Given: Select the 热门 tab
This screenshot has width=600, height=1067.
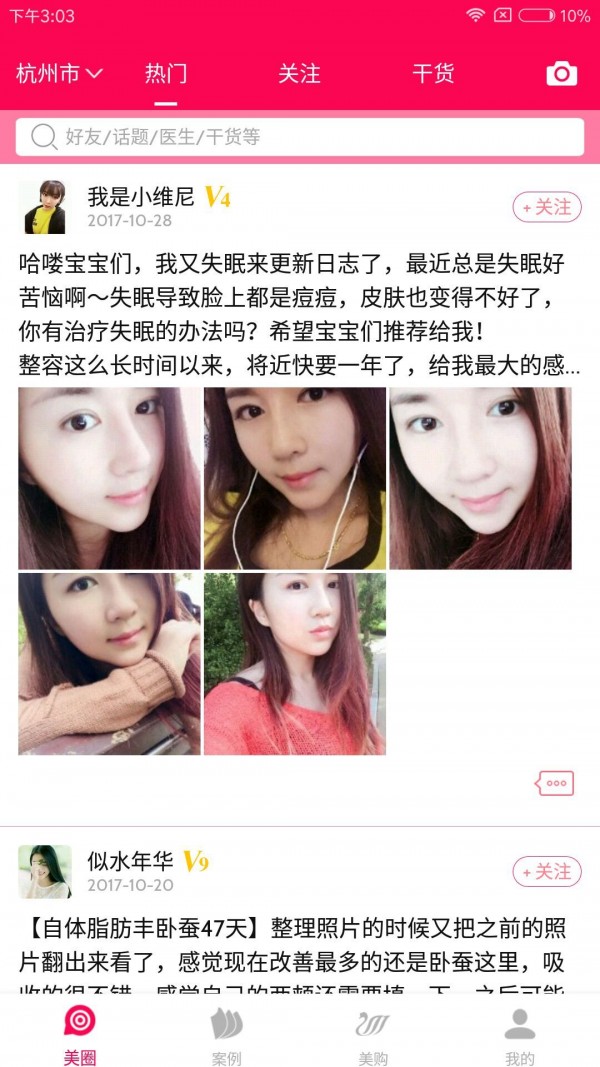Looking at the screenshot, I should (x=166, y=74).
